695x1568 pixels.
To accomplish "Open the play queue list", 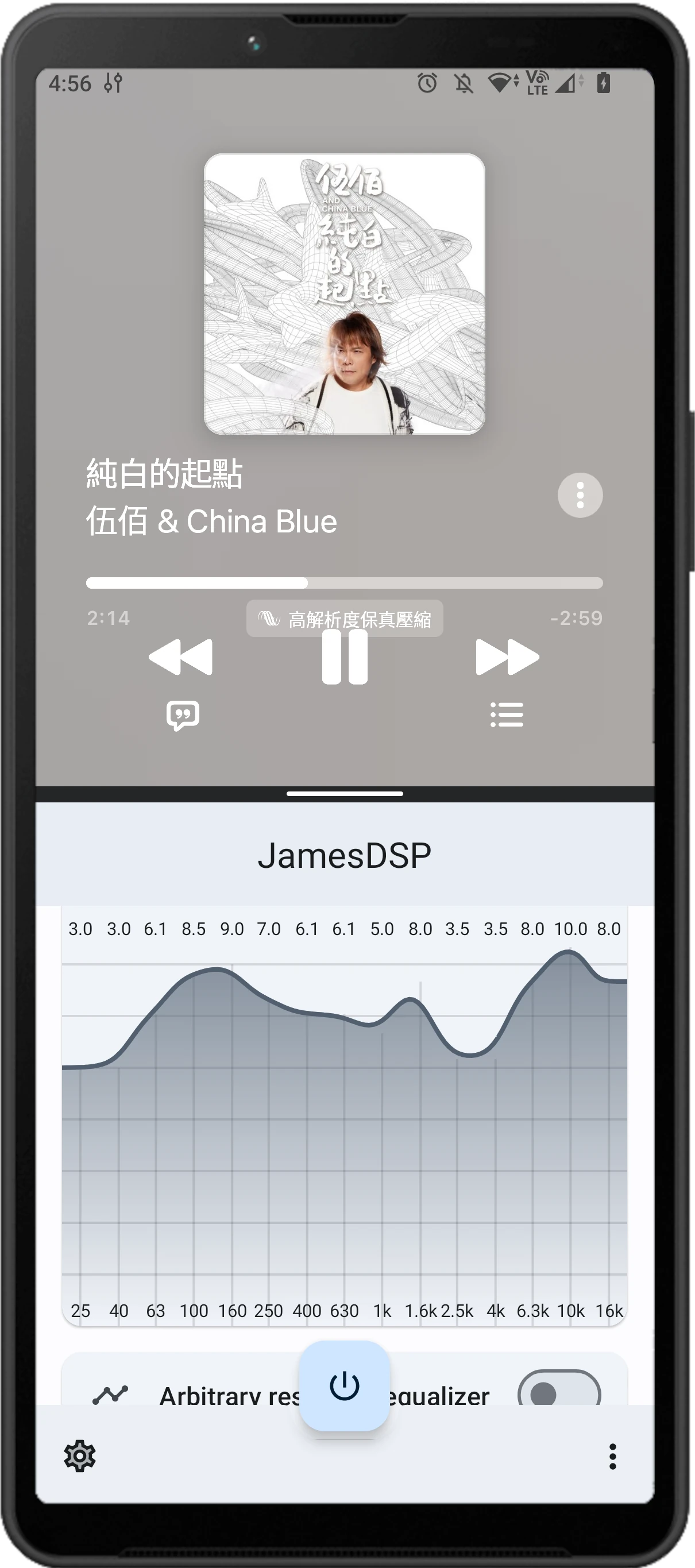I will coord(507,715).
